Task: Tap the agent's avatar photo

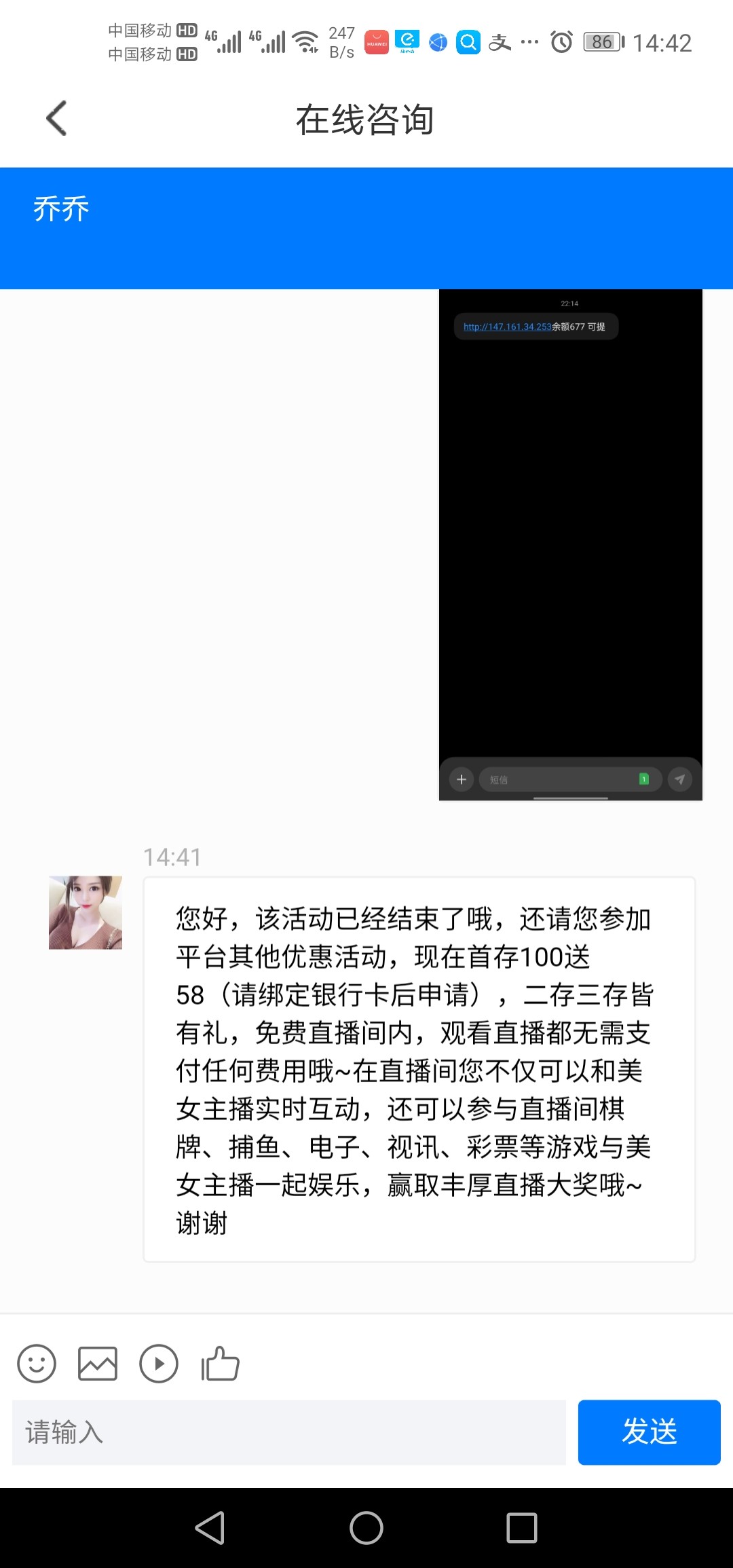Action: coord(86,912)
